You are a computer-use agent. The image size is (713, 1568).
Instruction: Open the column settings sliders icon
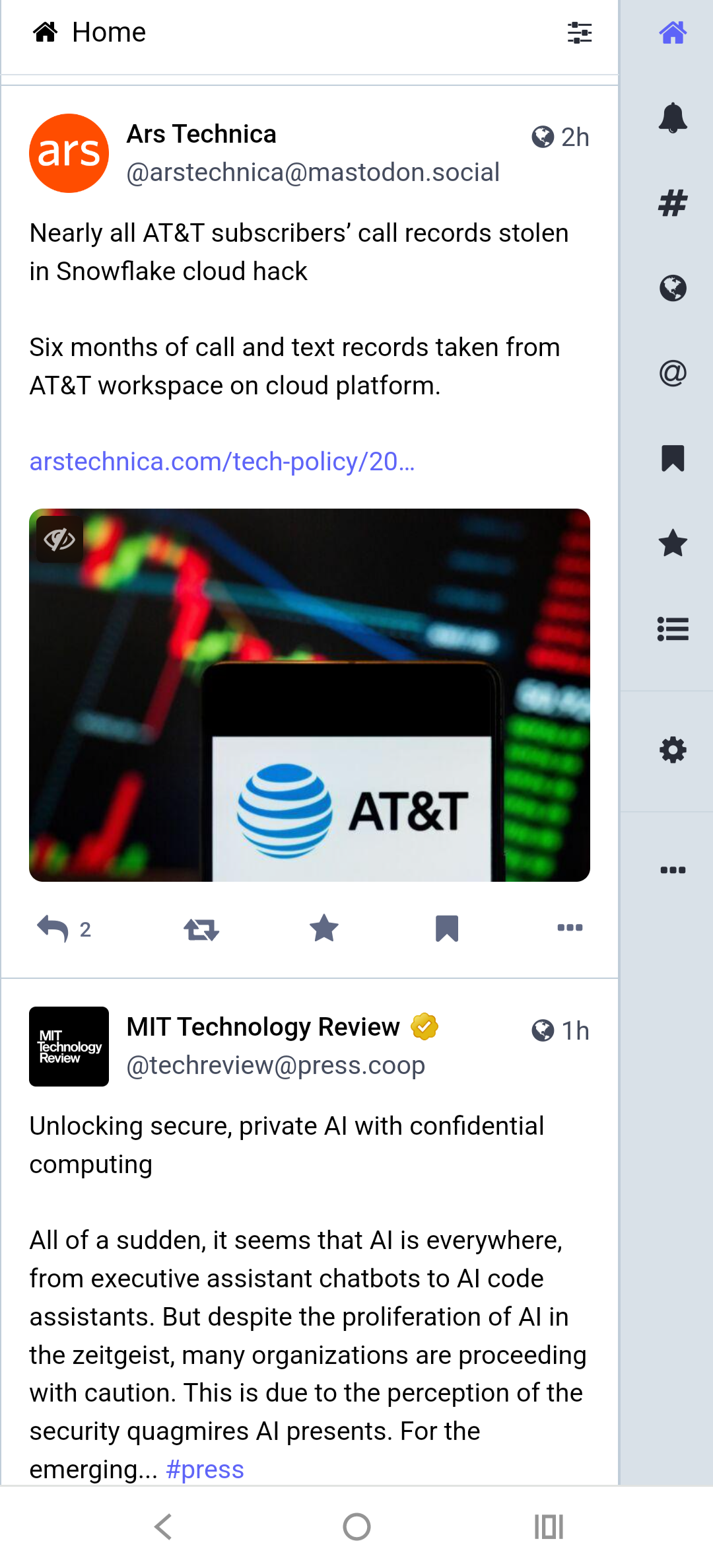[580, 32]
